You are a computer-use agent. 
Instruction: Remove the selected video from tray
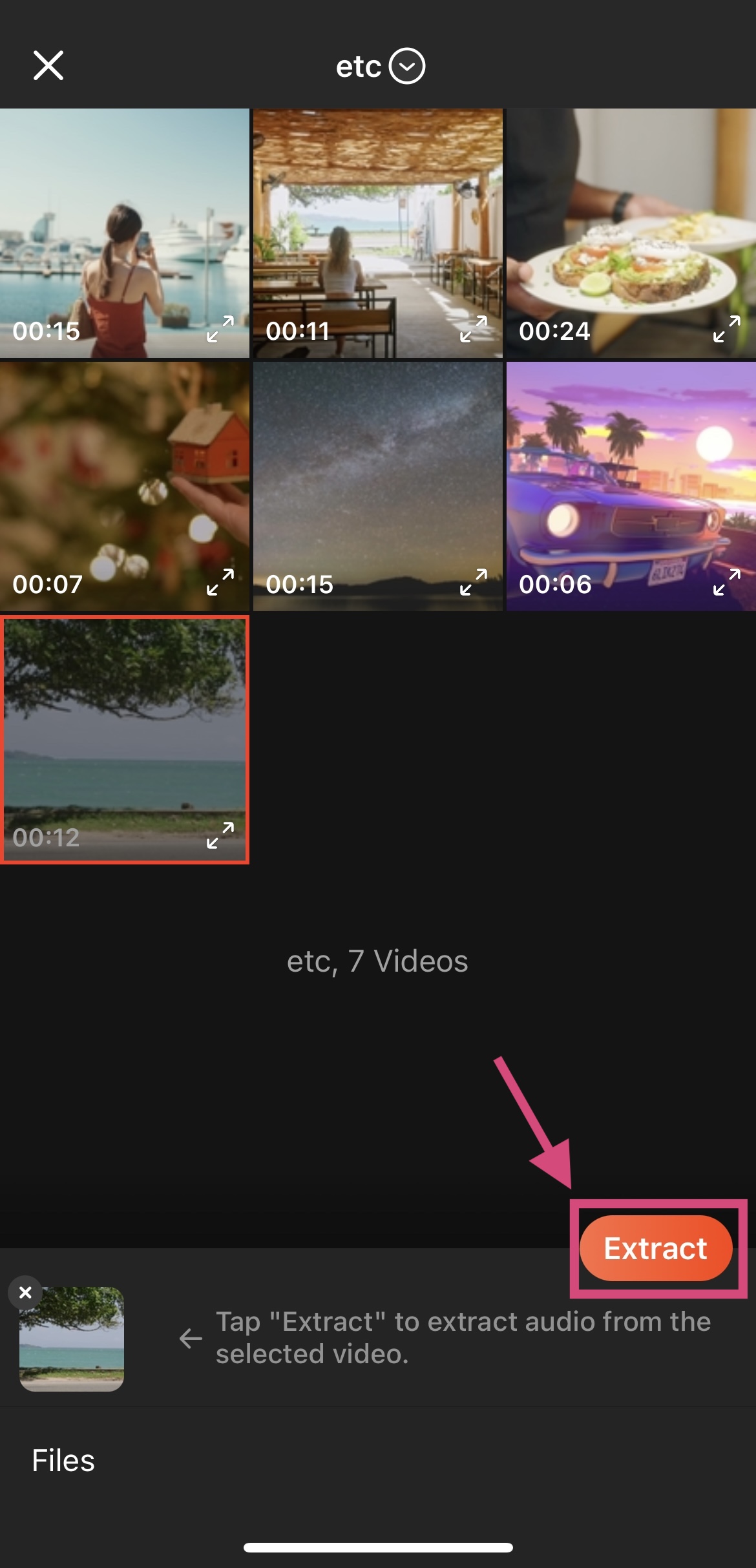click(25, 1292)
